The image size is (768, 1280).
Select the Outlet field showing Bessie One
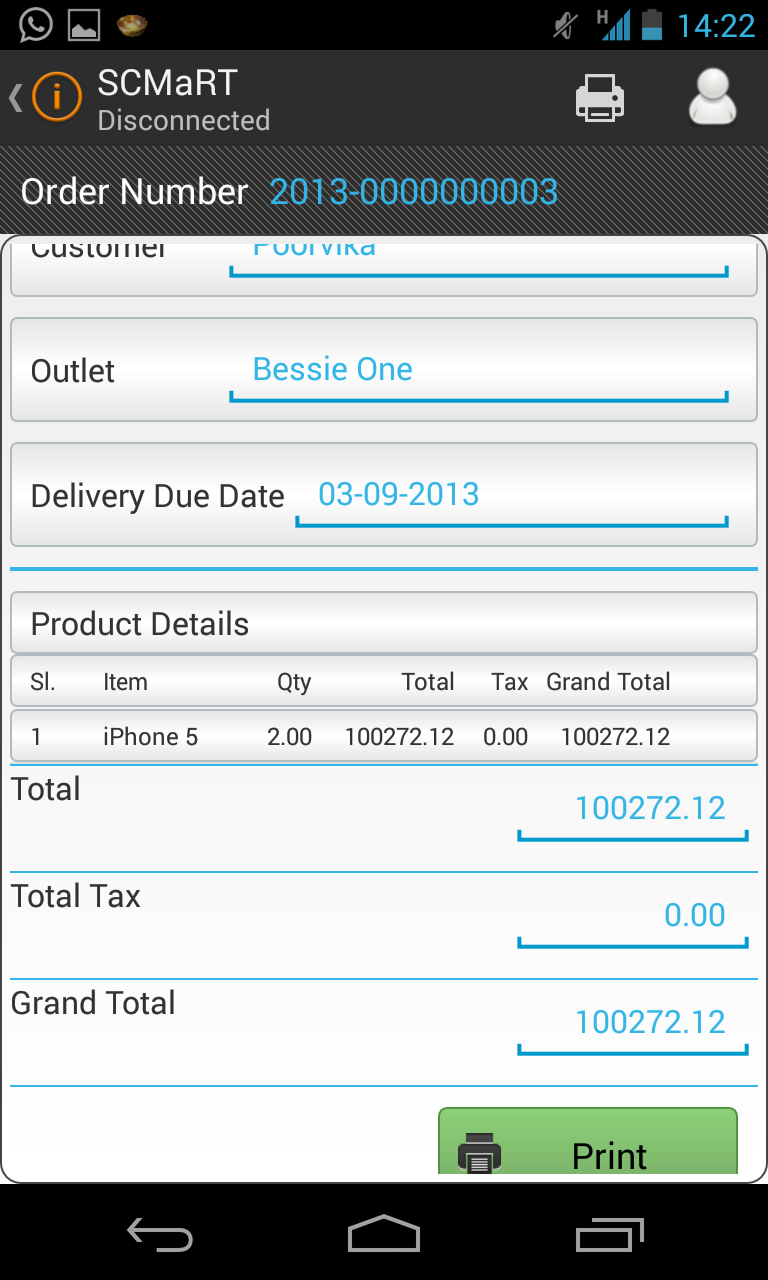click(x=478, y=371)
